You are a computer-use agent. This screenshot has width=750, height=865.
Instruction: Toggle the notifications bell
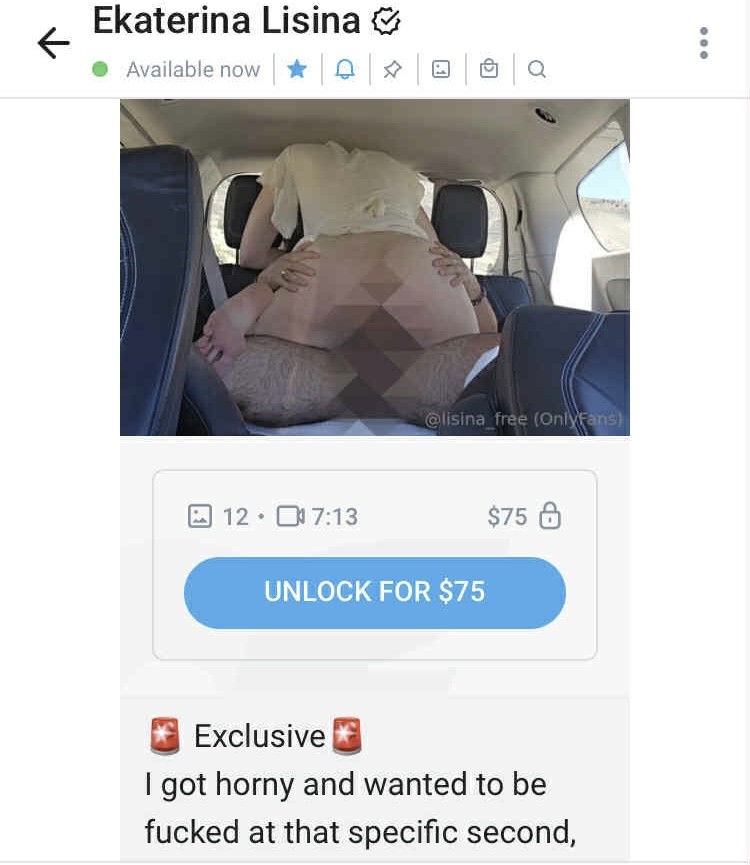(x=345, y=69)
